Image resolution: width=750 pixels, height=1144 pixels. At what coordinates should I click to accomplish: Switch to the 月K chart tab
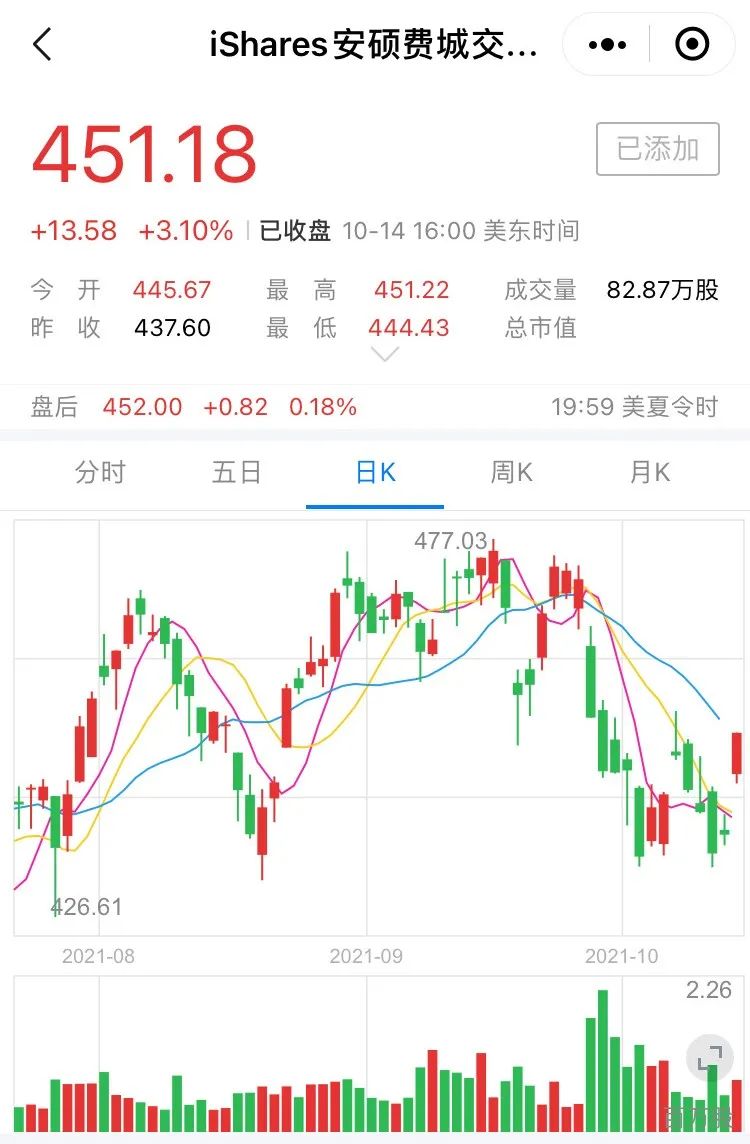pyautogui.click(x=649, y=472)
